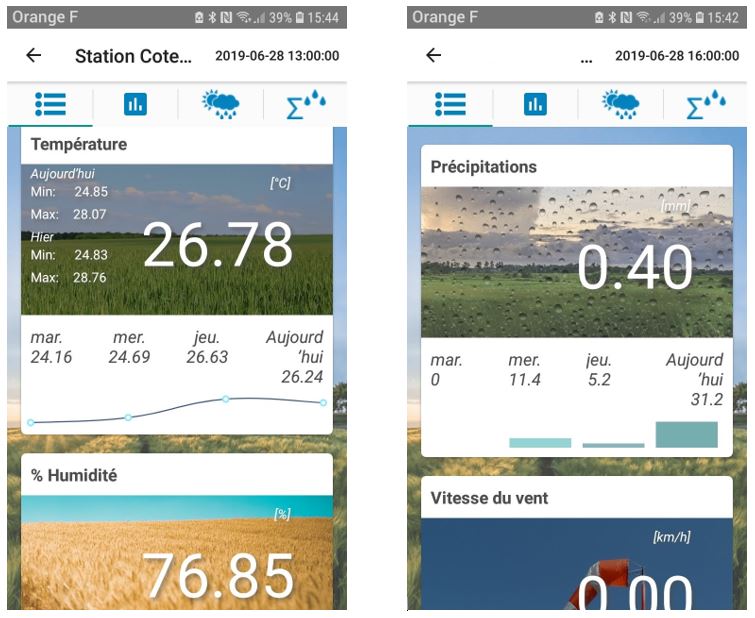
Task: Open rain sum tab on the Précipitations screen
Action: [706, 104]
